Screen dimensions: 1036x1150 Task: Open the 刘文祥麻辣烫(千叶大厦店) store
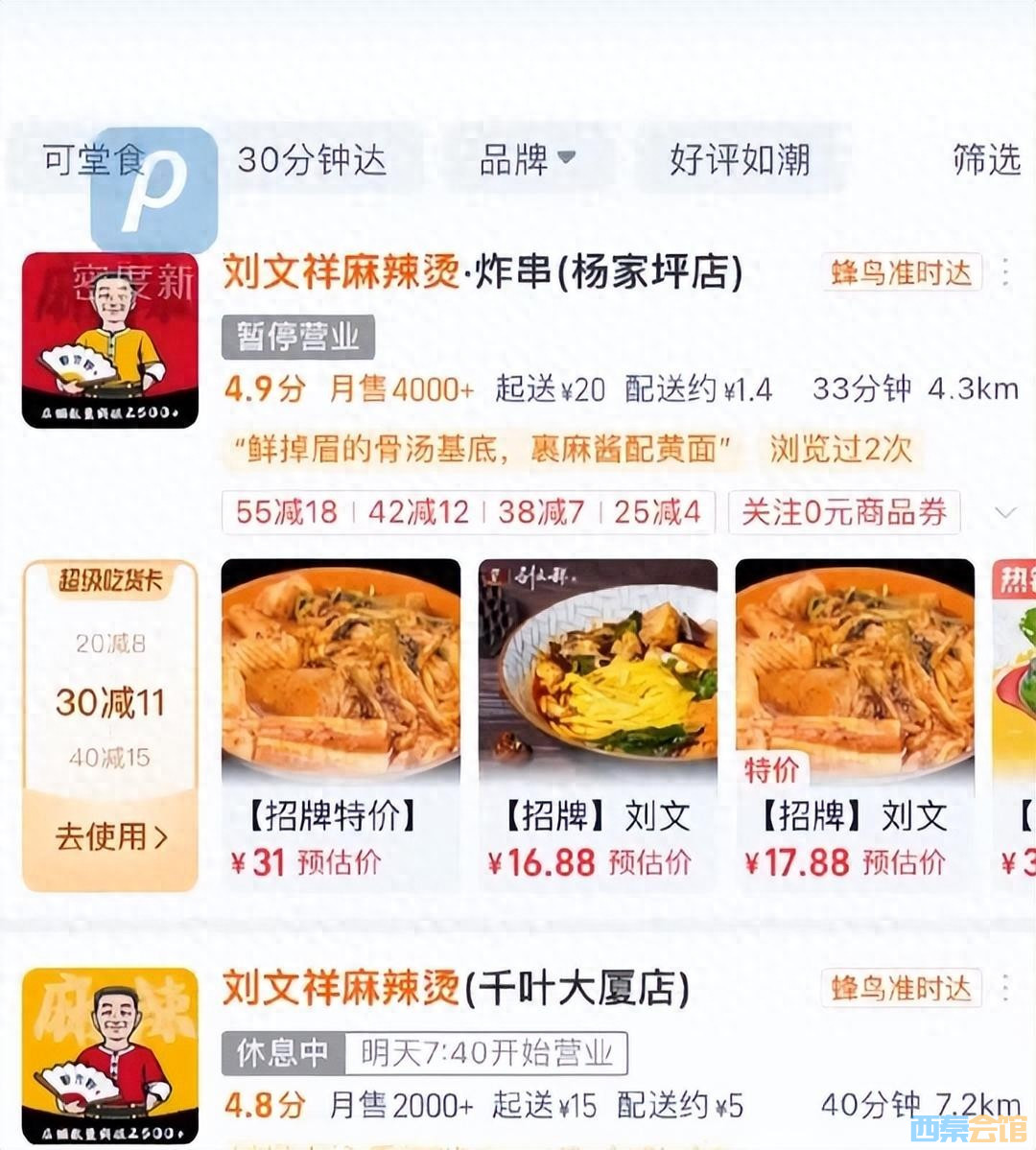pos(456,989)
